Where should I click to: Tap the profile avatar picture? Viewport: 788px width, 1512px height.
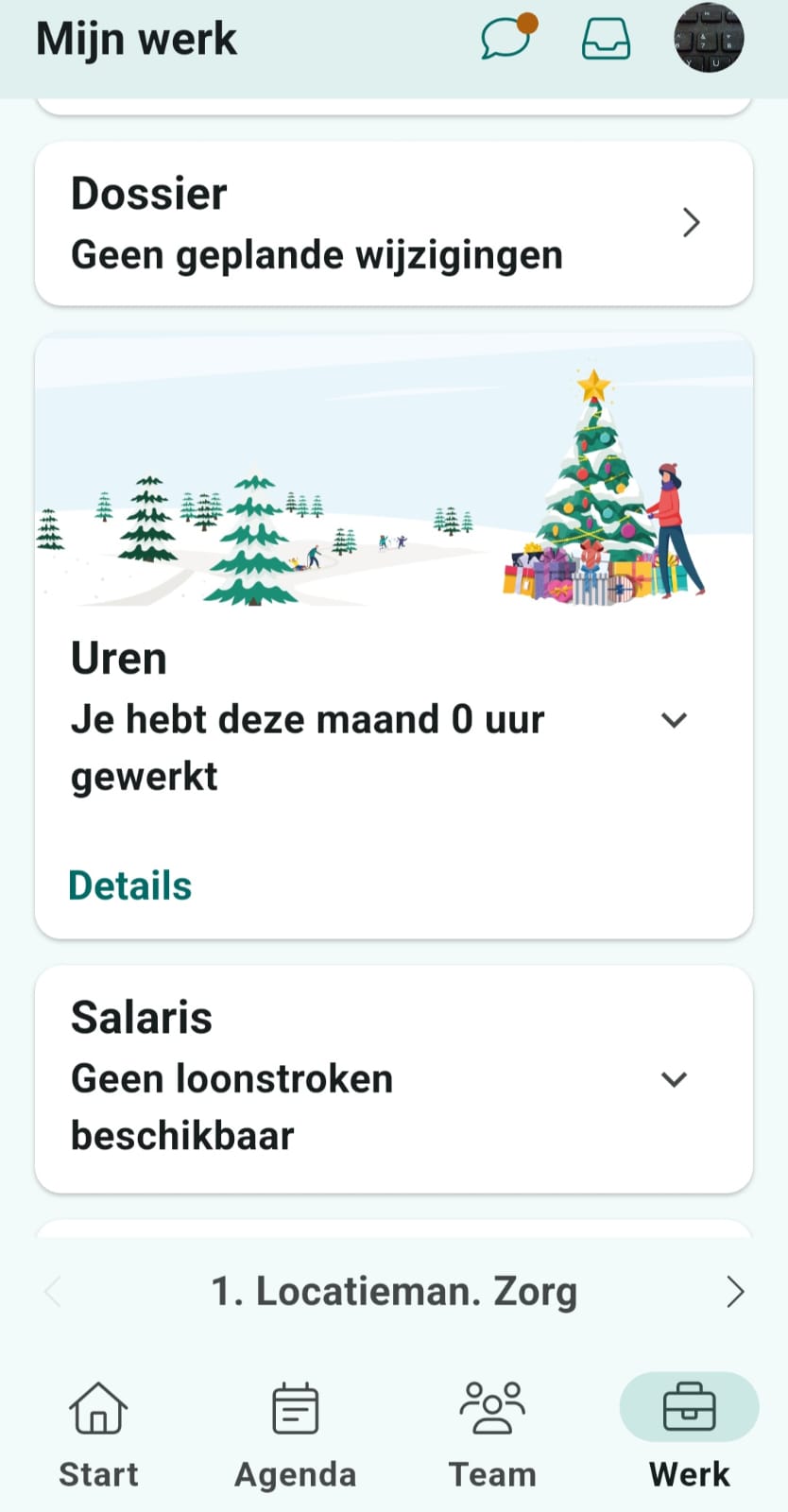(x=709, y=39)
